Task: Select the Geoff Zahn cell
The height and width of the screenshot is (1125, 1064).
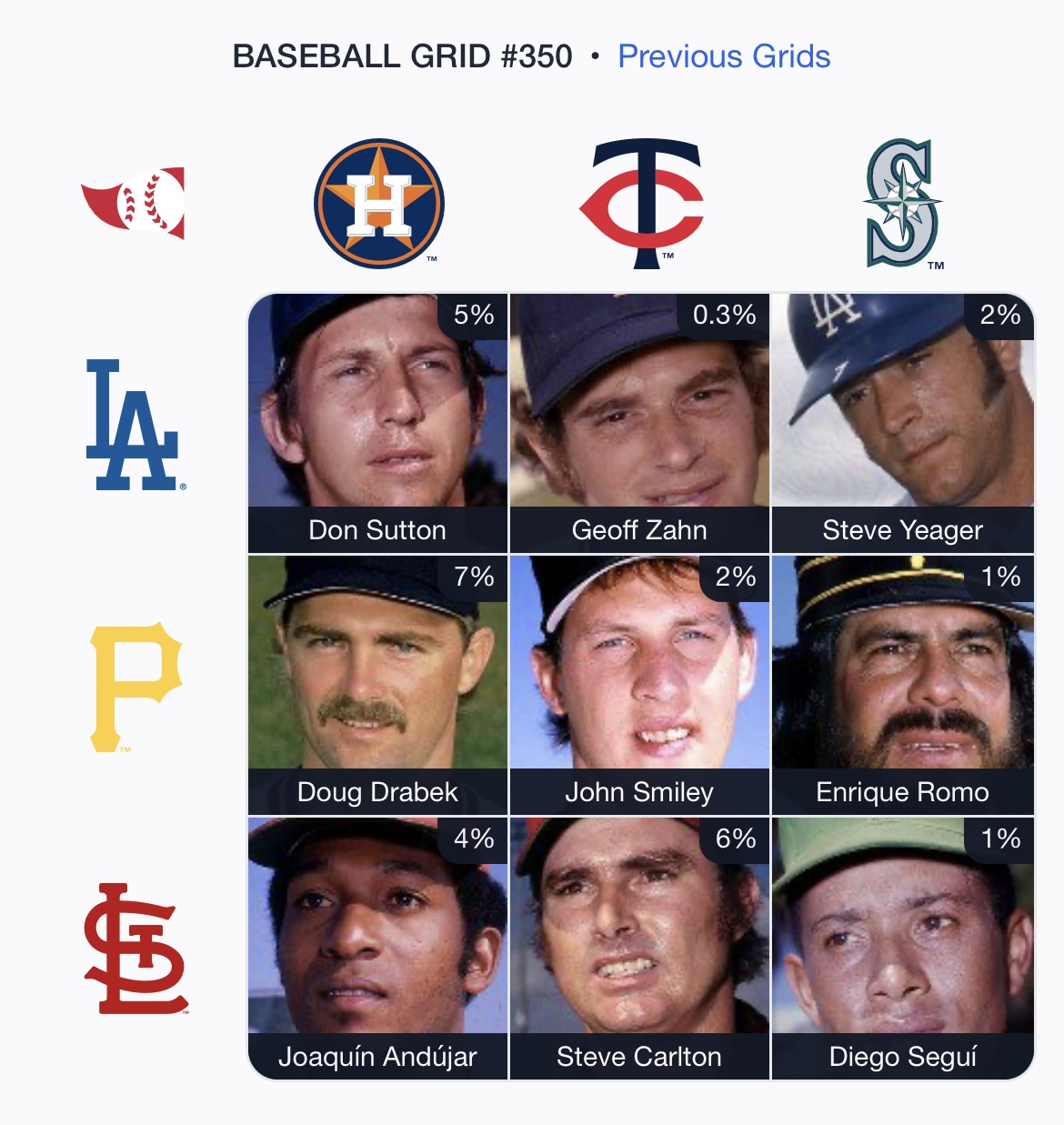Action: 639,423
